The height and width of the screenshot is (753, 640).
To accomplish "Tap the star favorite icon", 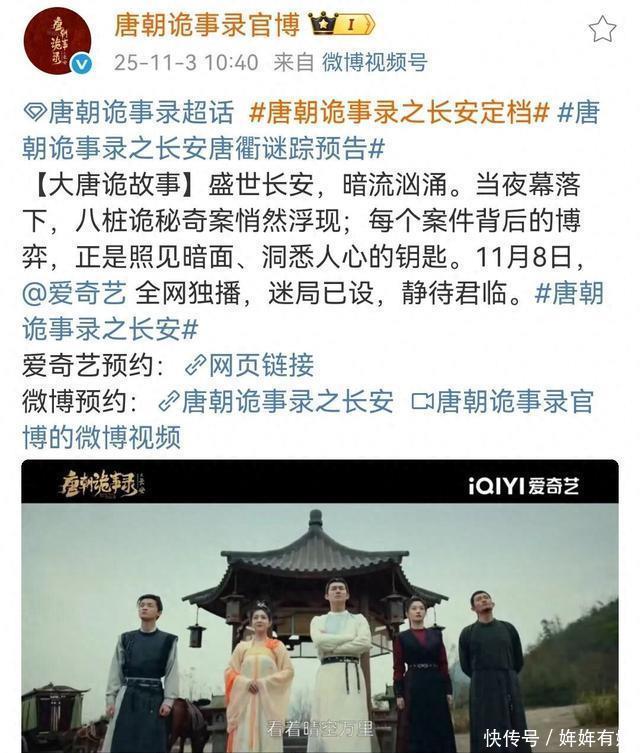I will coord(602,29).
